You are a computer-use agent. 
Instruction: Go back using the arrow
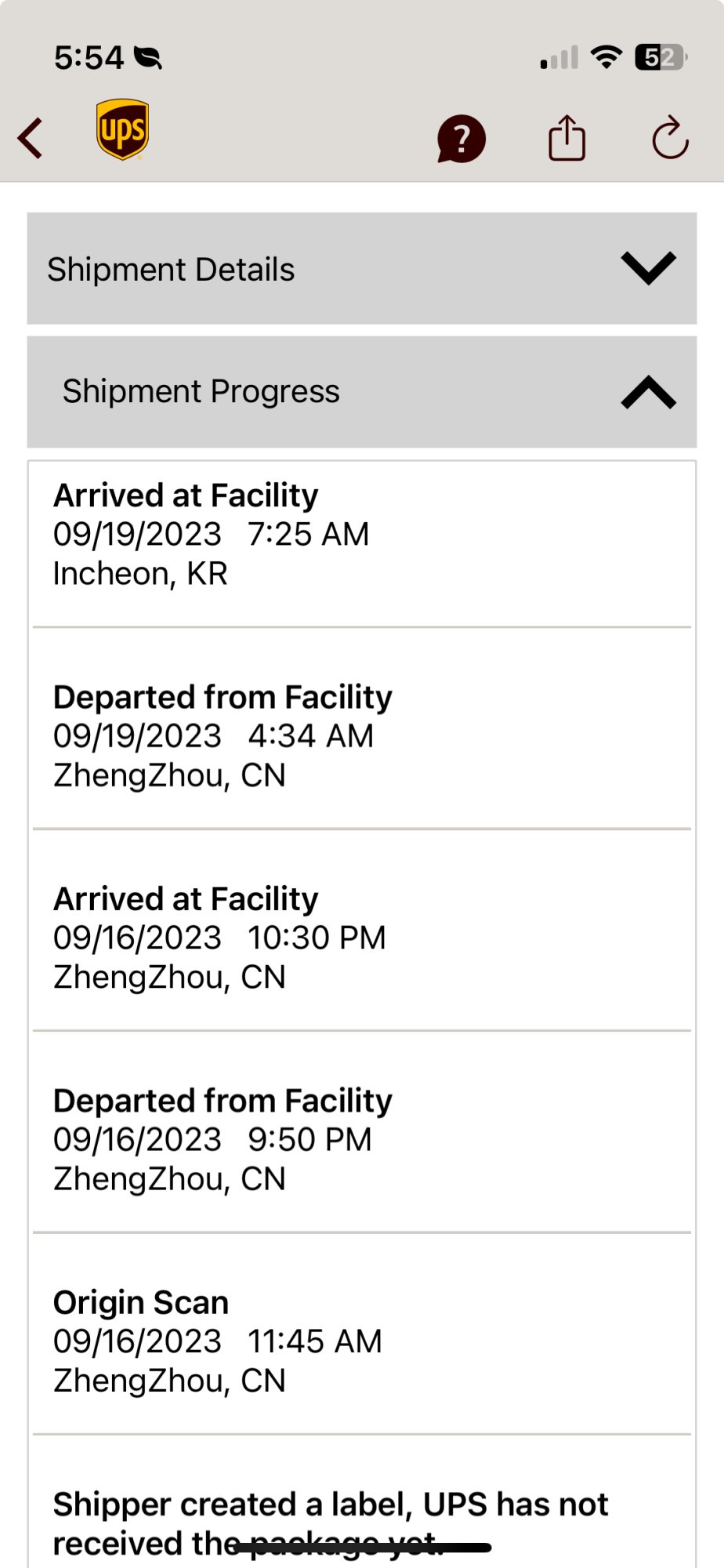click(x=31, y=139)
